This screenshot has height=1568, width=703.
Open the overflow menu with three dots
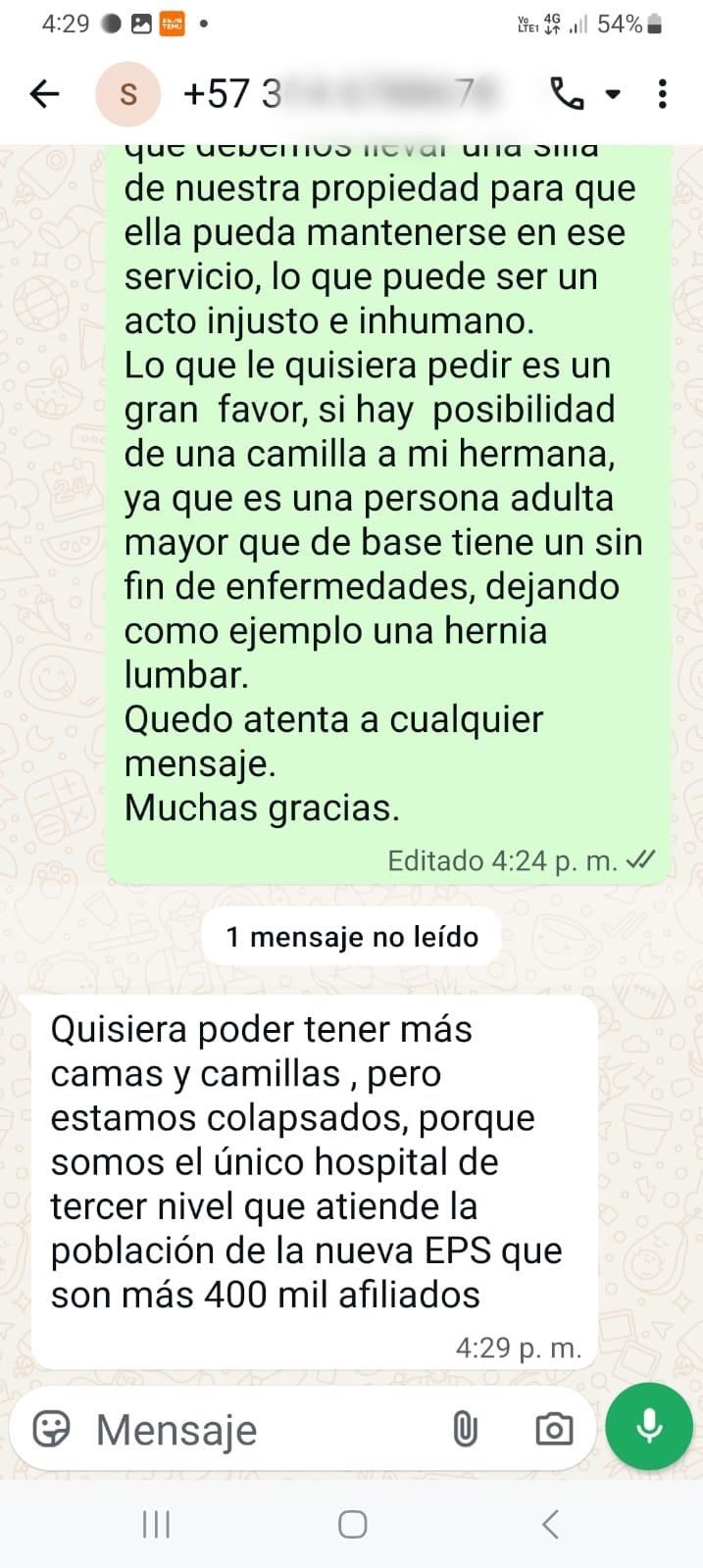tap(663, 94)
